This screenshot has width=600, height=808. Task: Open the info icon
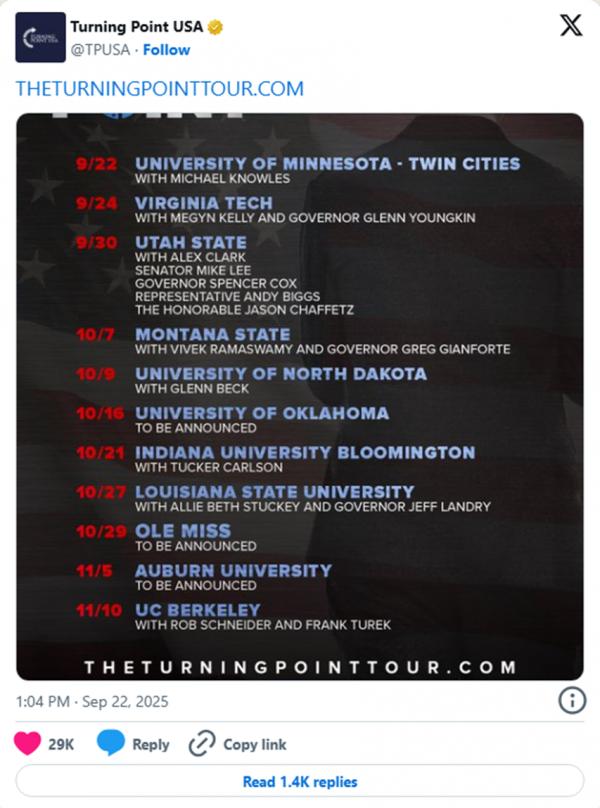pos(571,699)
